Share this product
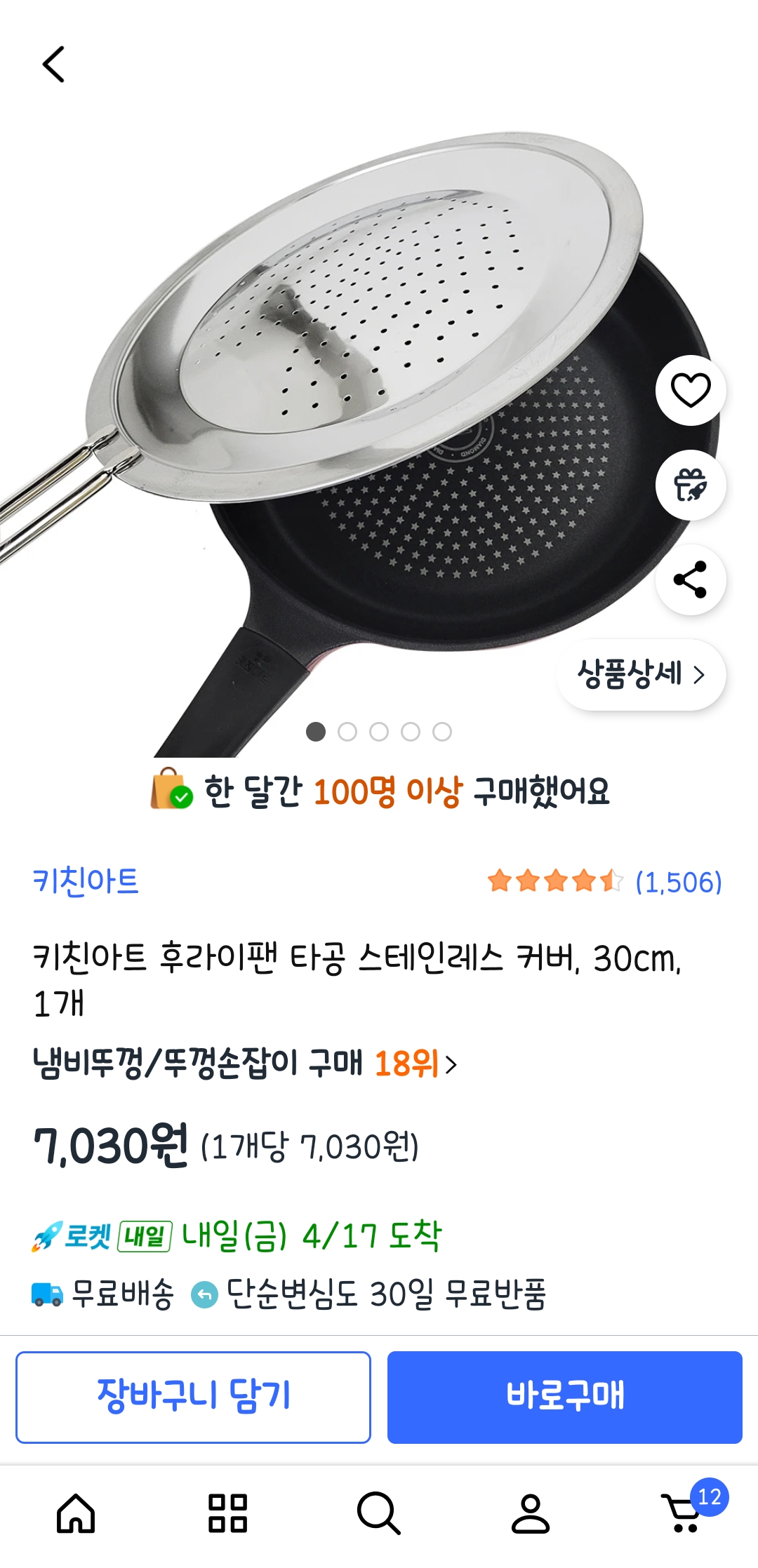This screenshot has width=758, height=1568. click(691, 579)
